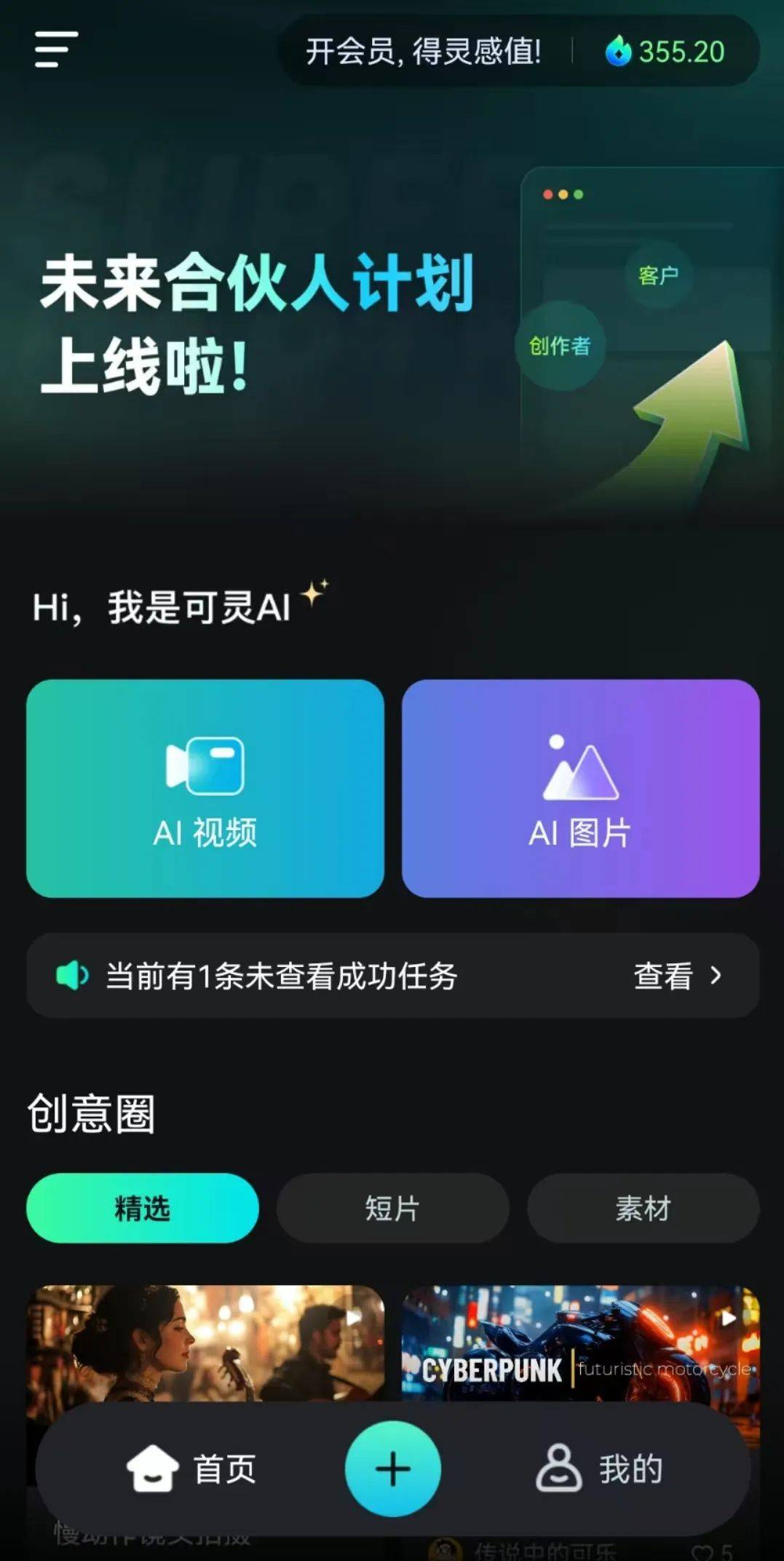
Task: Open the 开会员 membership offer banner
Action: 424,51
